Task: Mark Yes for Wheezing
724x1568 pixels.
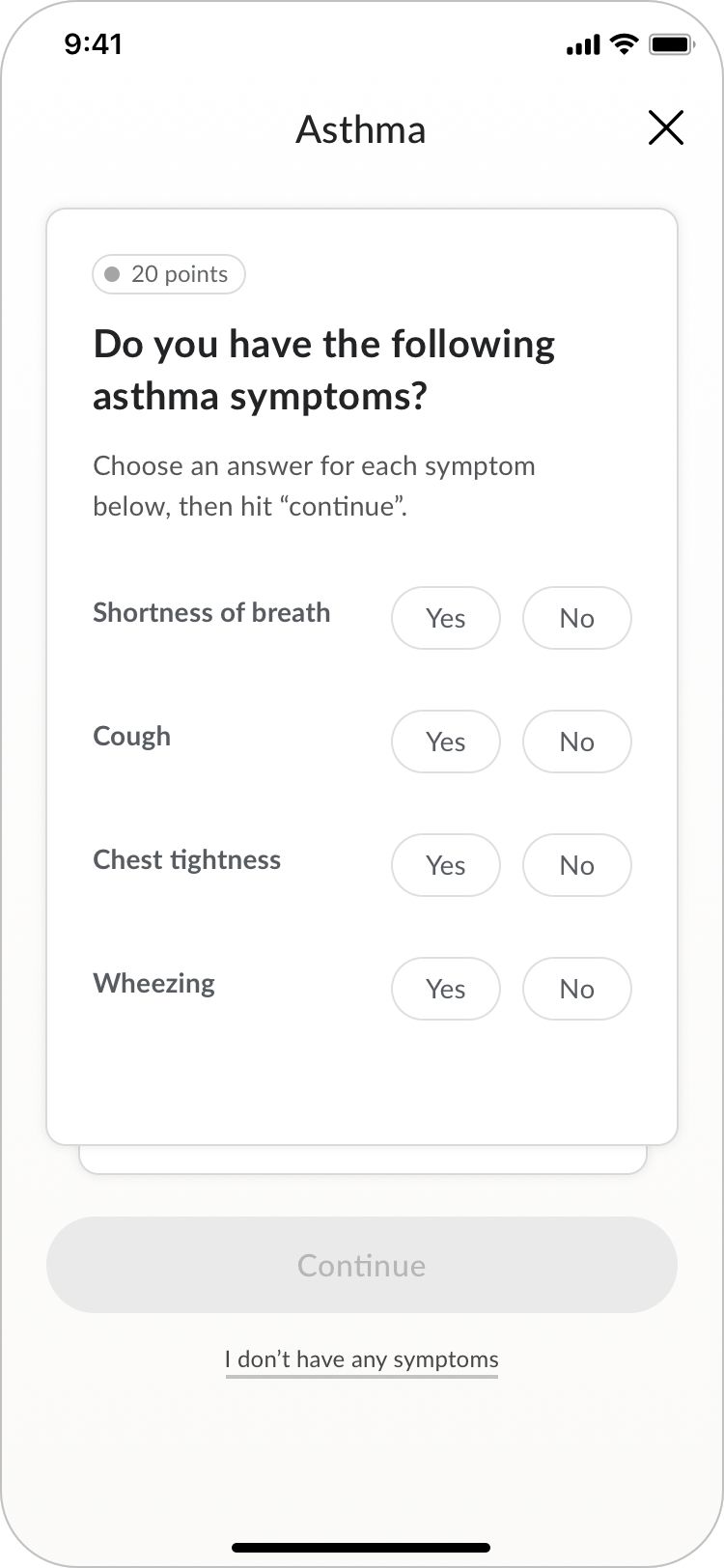Action: pyautogui.click(x=445, y=989)
